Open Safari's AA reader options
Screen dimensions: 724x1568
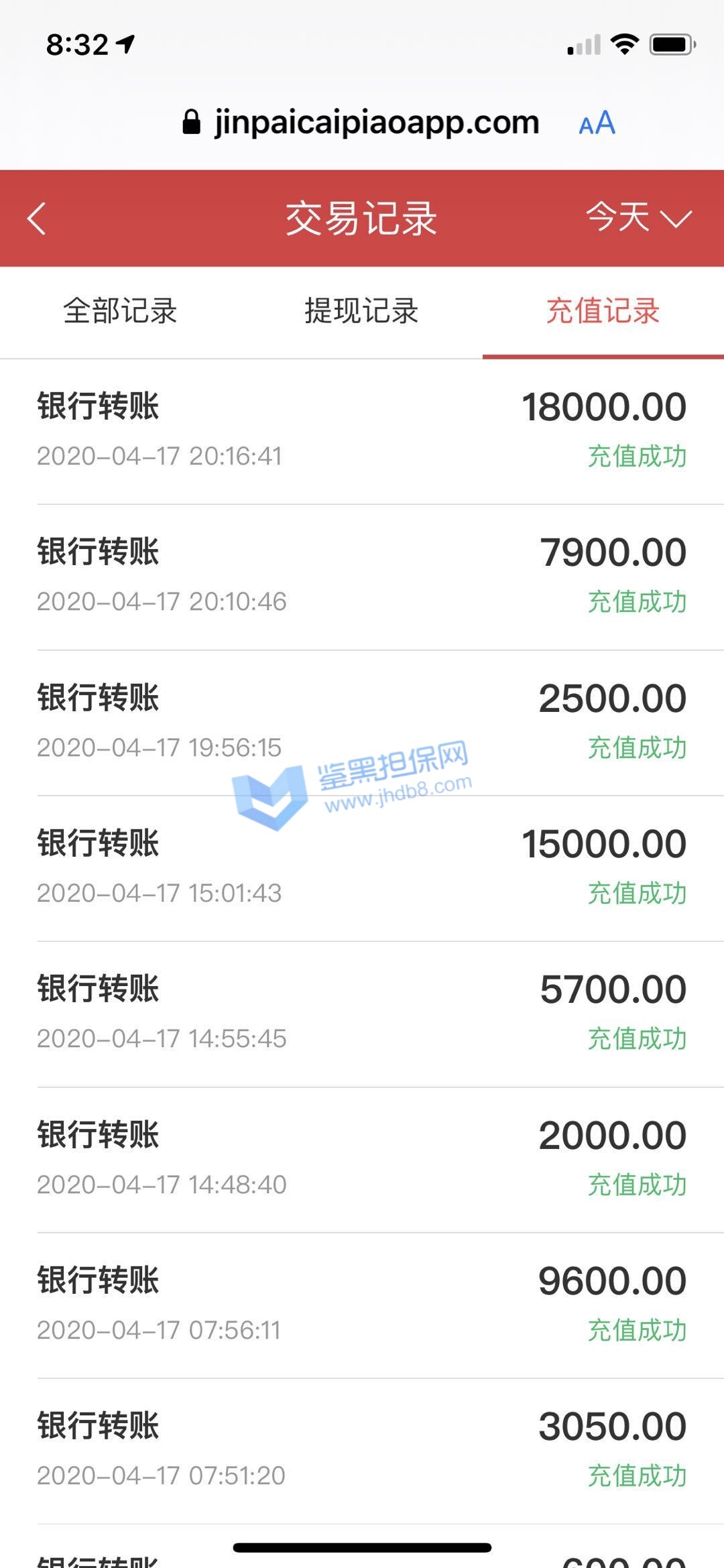point(597,123)
